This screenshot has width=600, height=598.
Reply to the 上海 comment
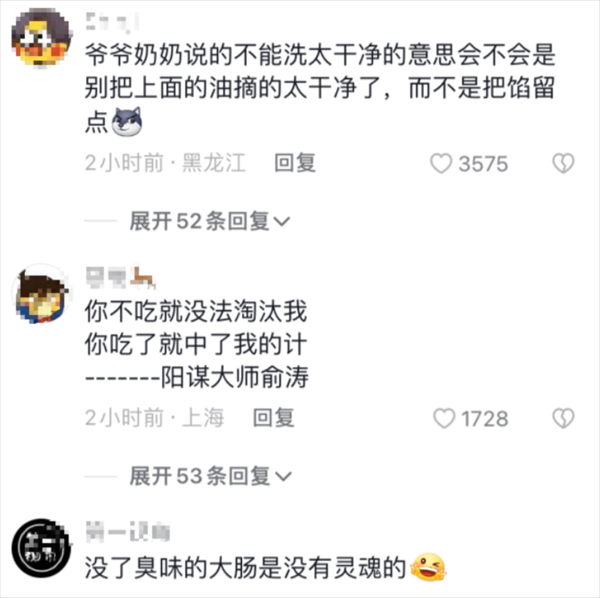tap(272, 417)
